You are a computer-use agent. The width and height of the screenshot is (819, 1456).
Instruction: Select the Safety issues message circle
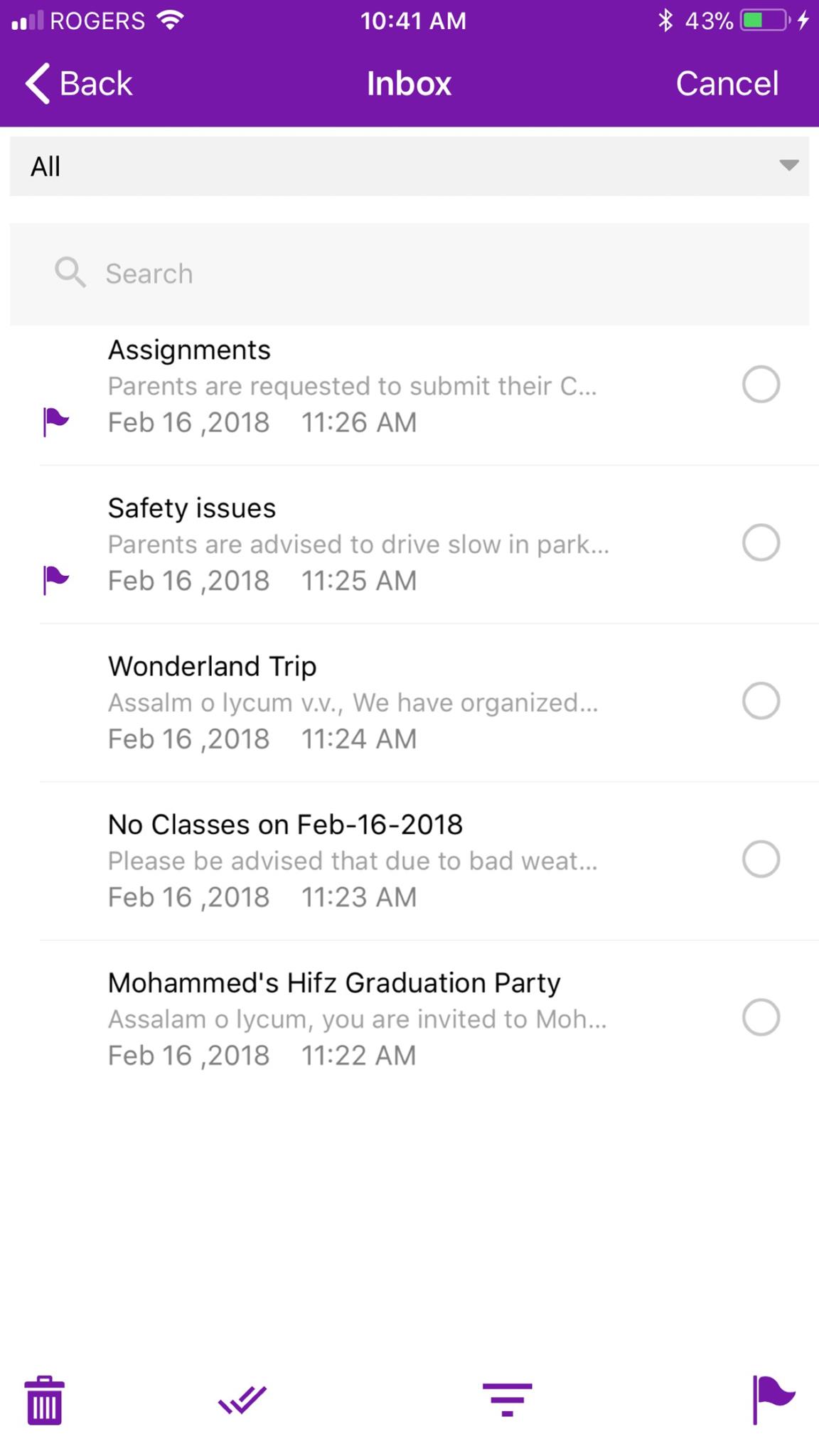tap(761, 543)
